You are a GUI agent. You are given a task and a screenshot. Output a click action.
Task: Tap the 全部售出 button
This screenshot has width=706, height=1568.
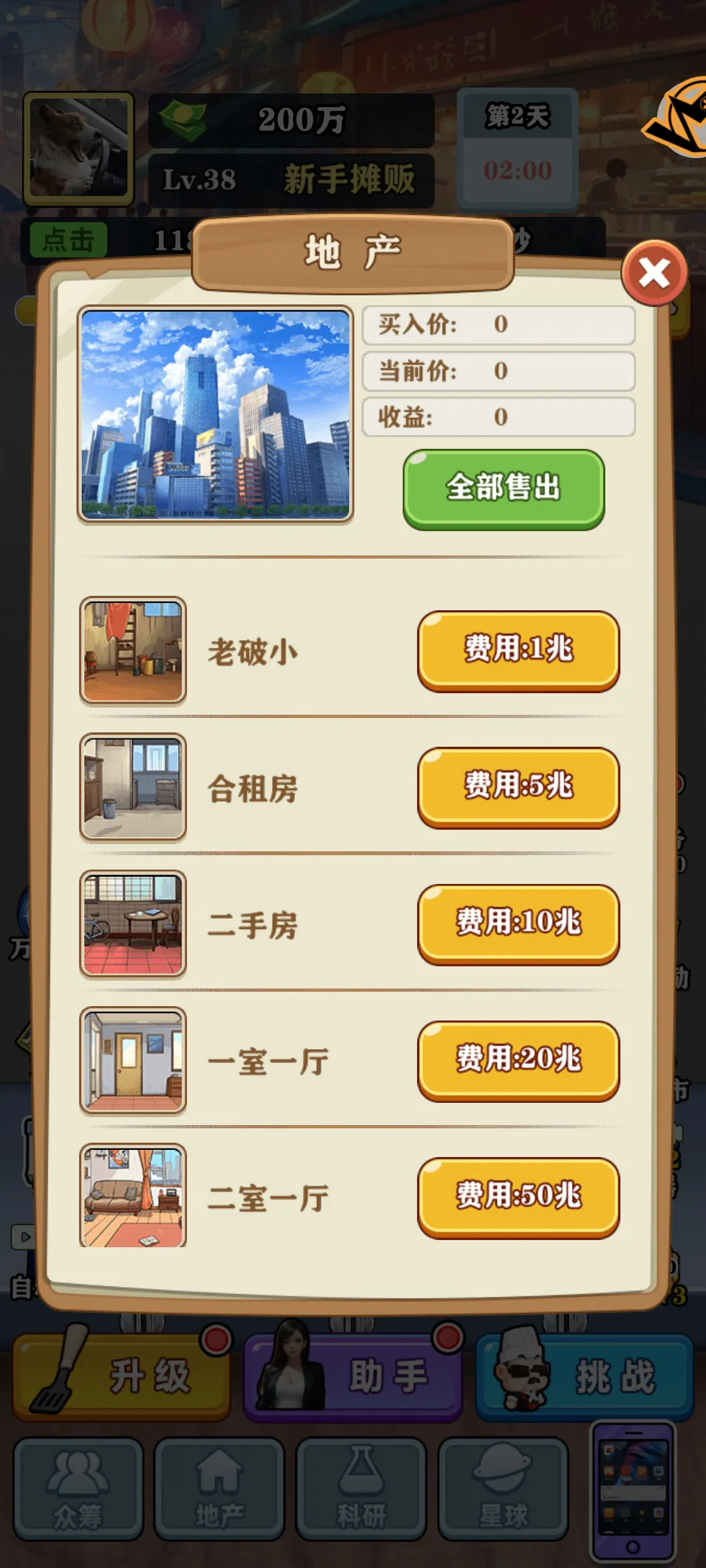pyautogui.click(x=503, y=489)
